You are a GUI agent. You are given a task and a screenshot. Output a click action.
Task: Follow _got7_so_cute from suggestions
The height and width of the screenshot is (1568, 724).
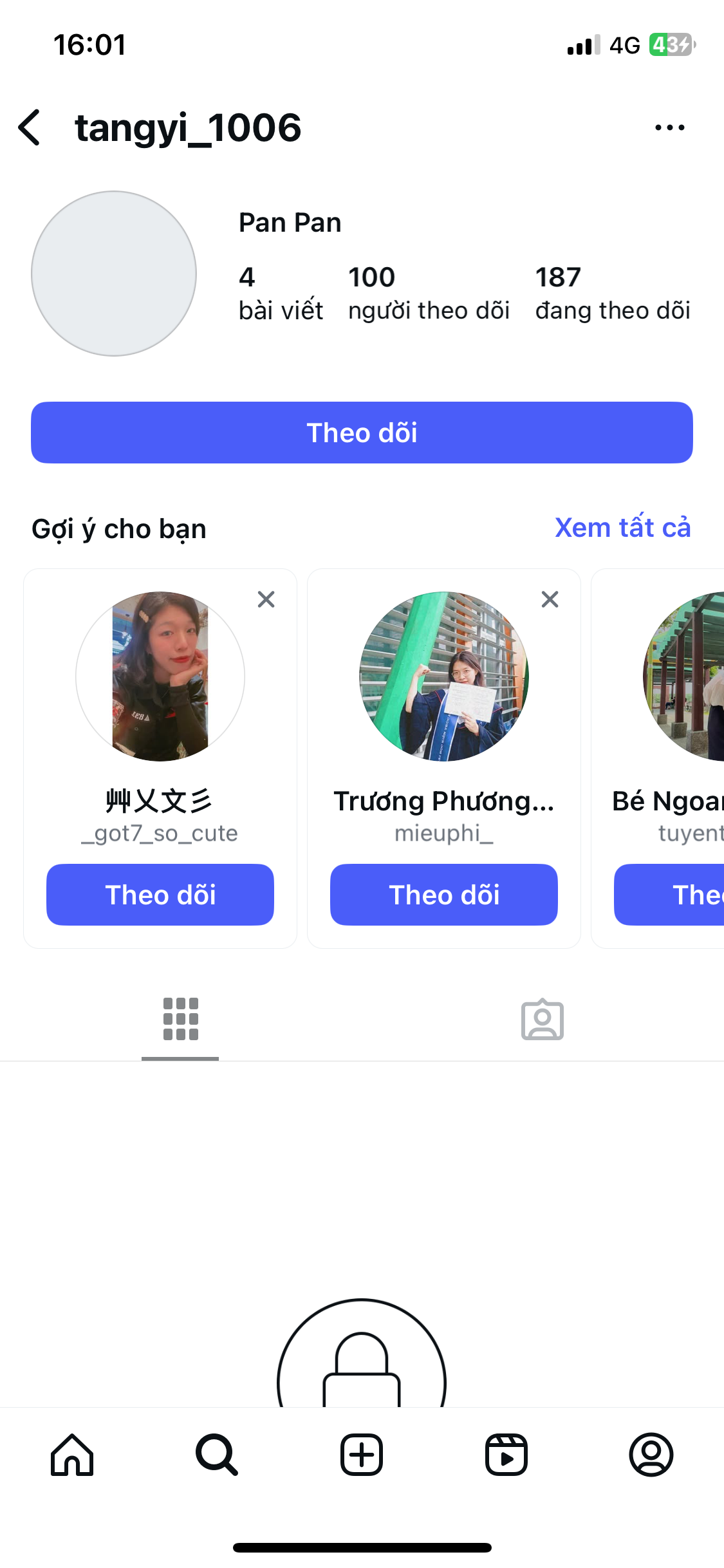click(x=160, y=895)
